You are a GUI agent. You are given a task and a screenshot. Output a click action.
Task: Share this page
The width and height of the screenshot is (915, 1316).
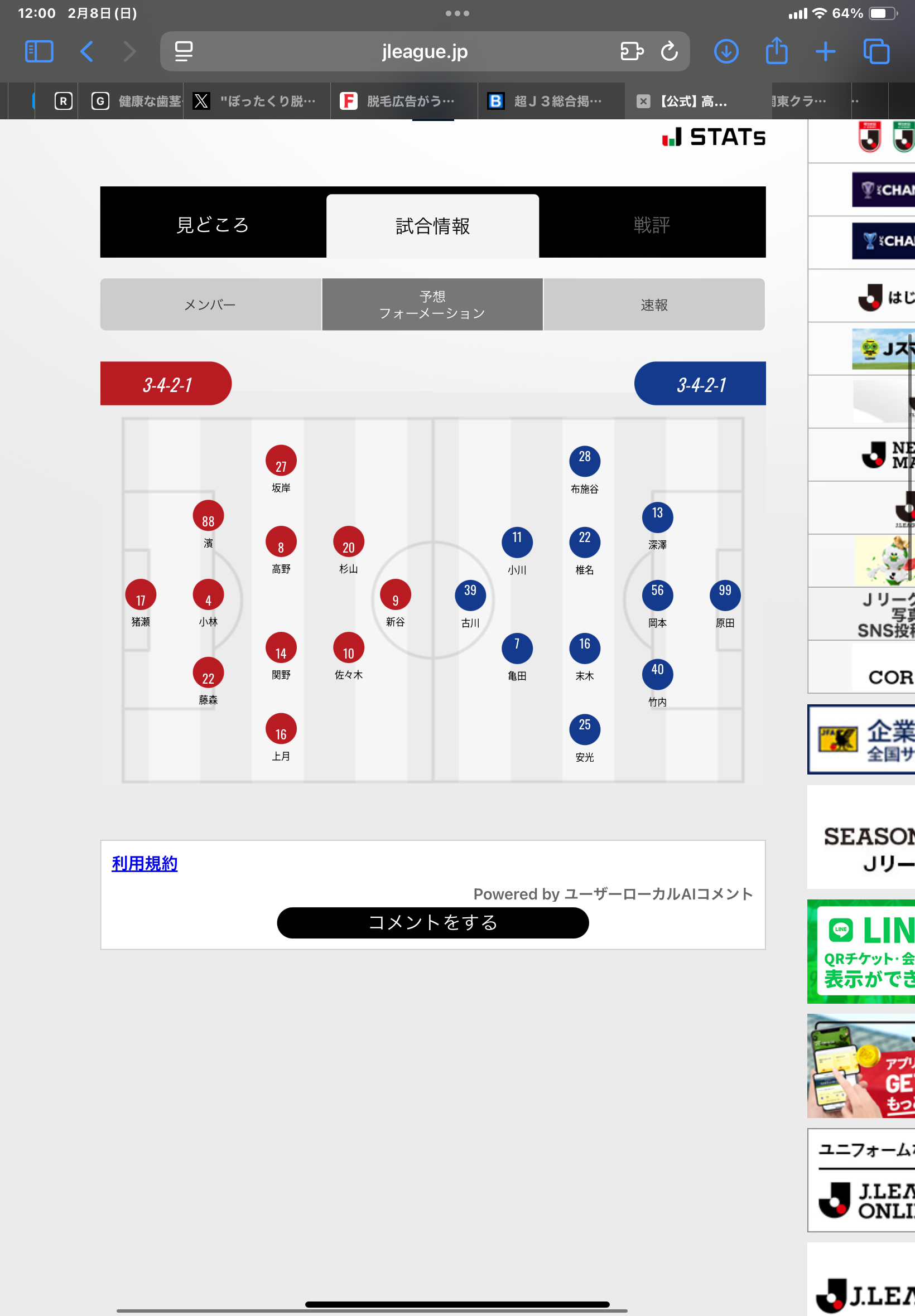[x=776, y=50]
